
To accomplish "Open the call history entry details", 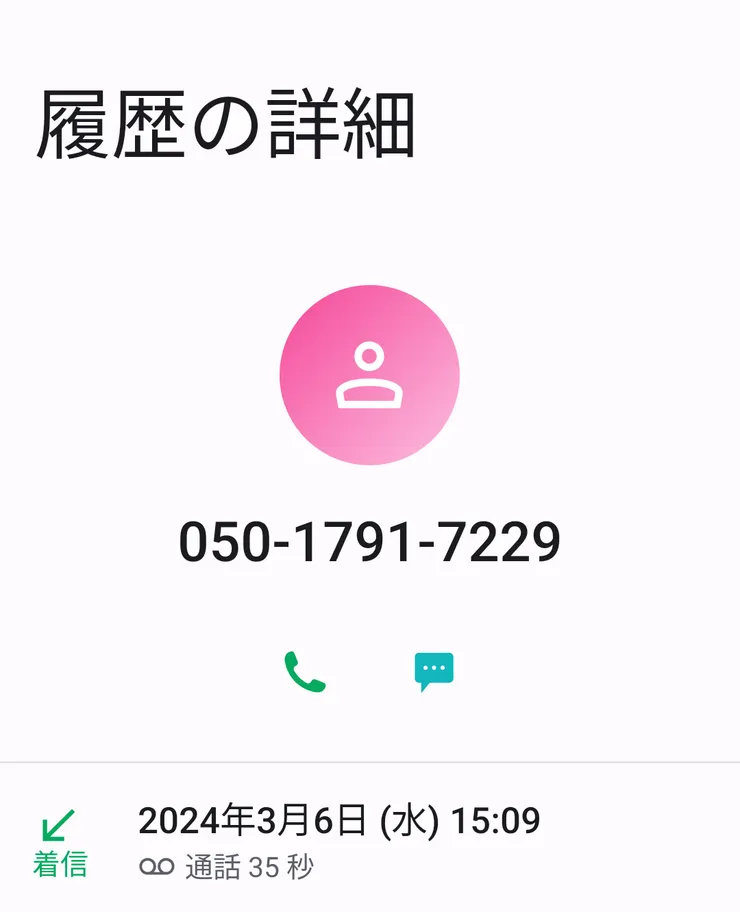I will pyautogui.click(x=370, y=840).
